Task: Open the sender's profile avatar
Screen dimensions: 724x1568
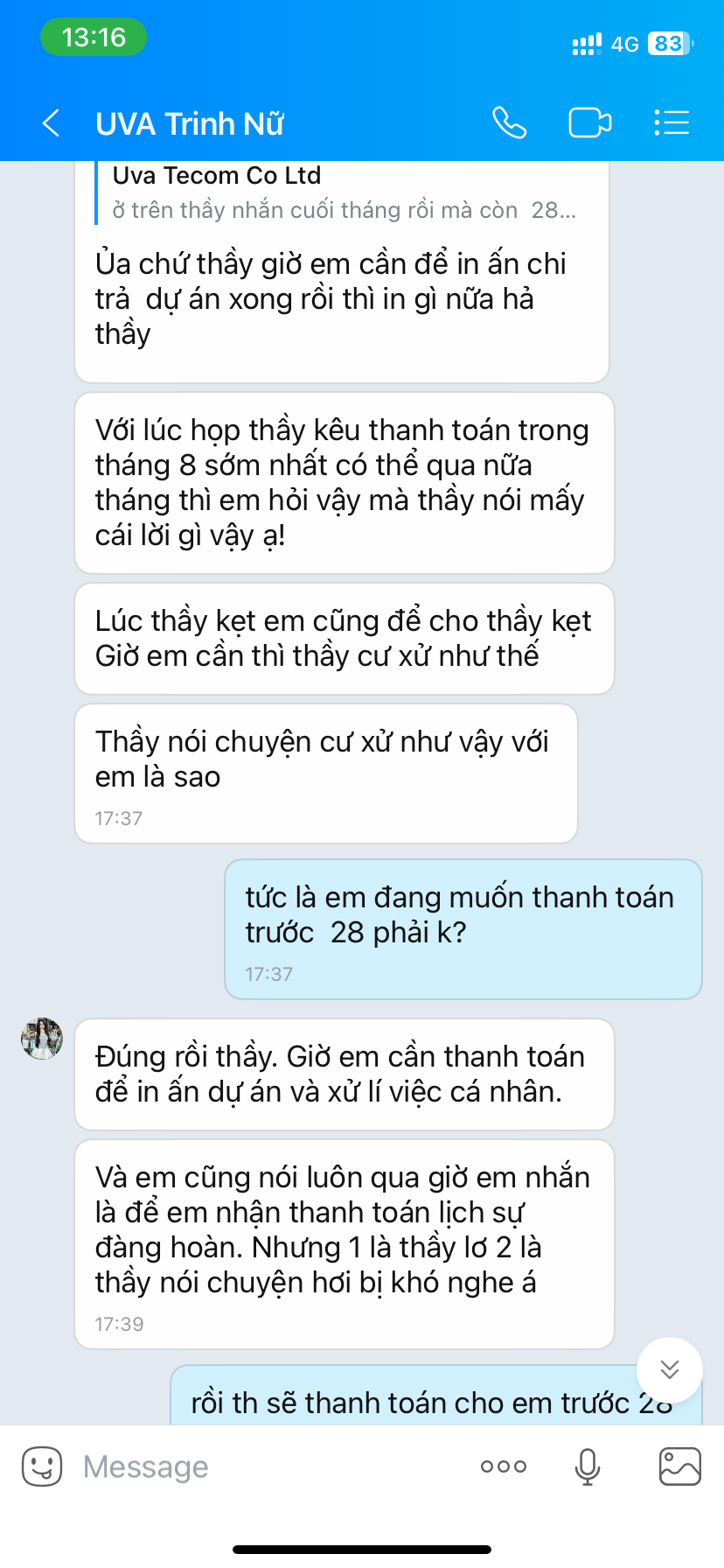Action: click(42, 1039)
